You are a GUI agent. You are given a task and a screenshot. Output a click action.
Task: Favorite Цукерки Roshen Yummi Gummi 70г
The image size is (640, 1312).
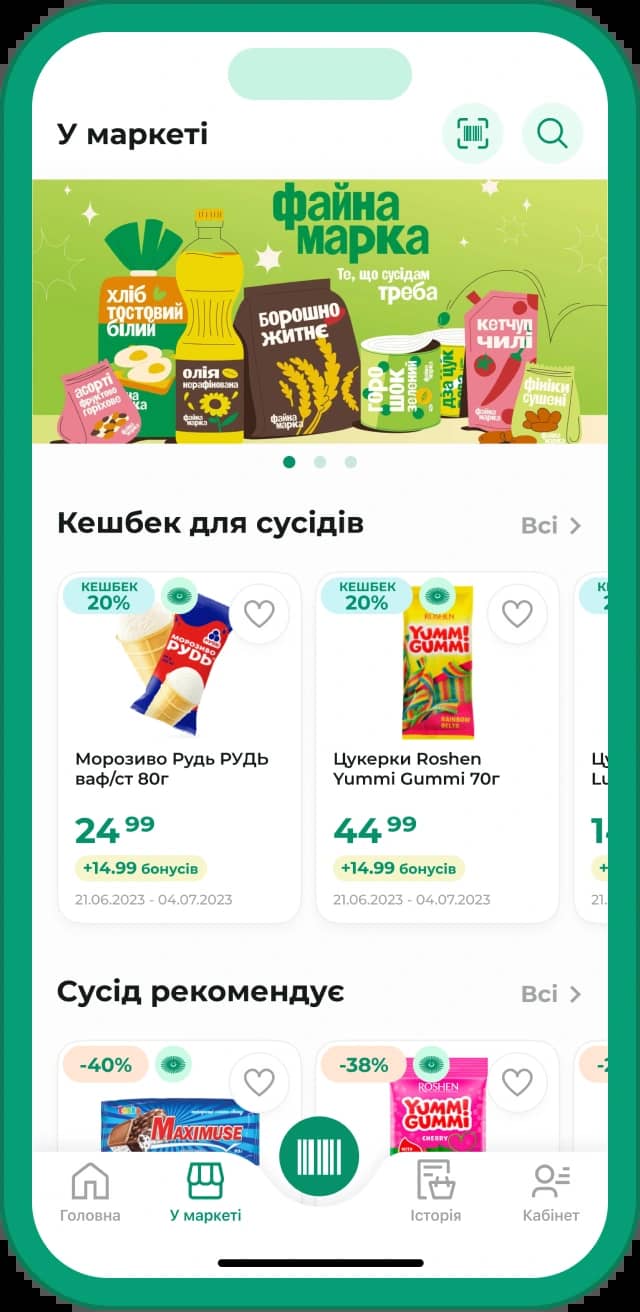[x=517, y=614]
